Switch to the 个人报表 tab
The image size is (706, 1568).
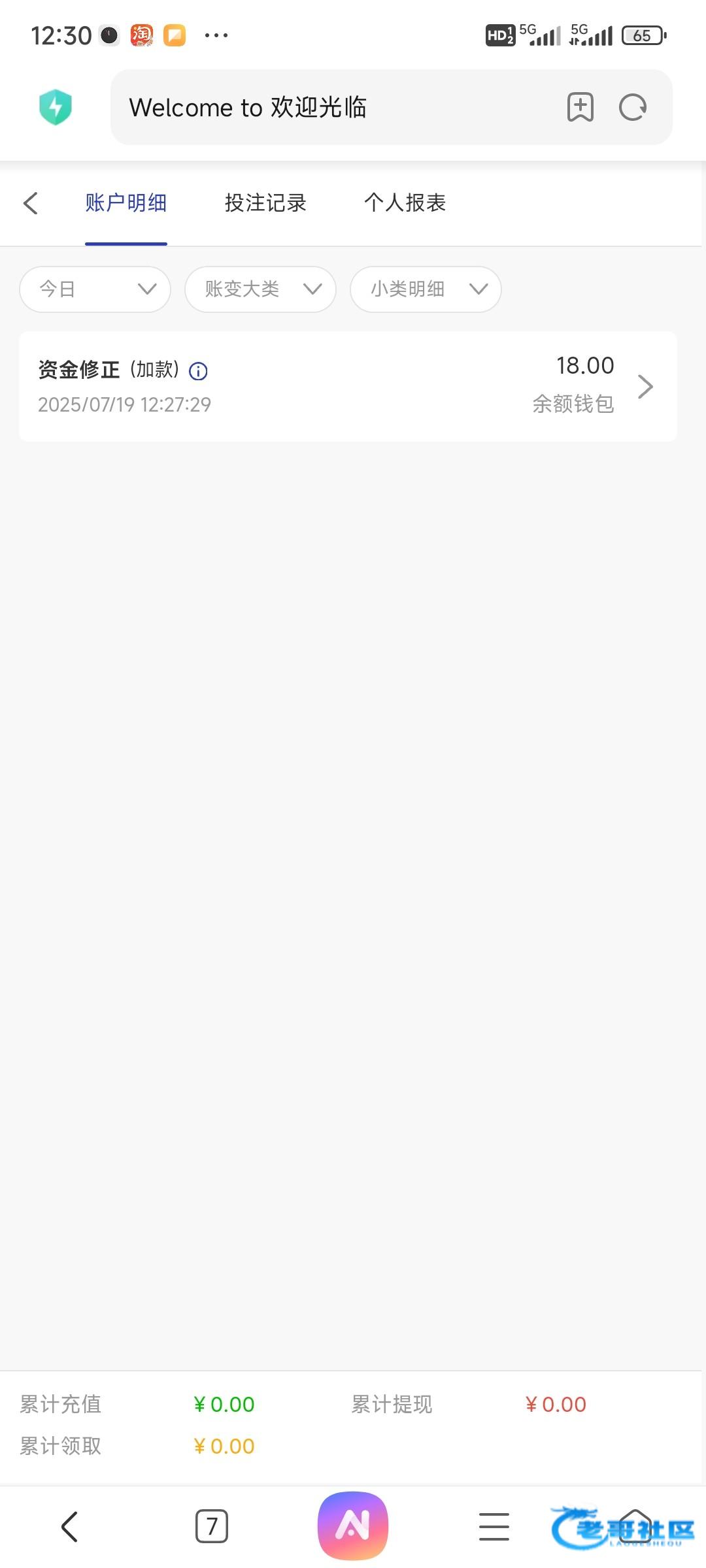point(405,203)
